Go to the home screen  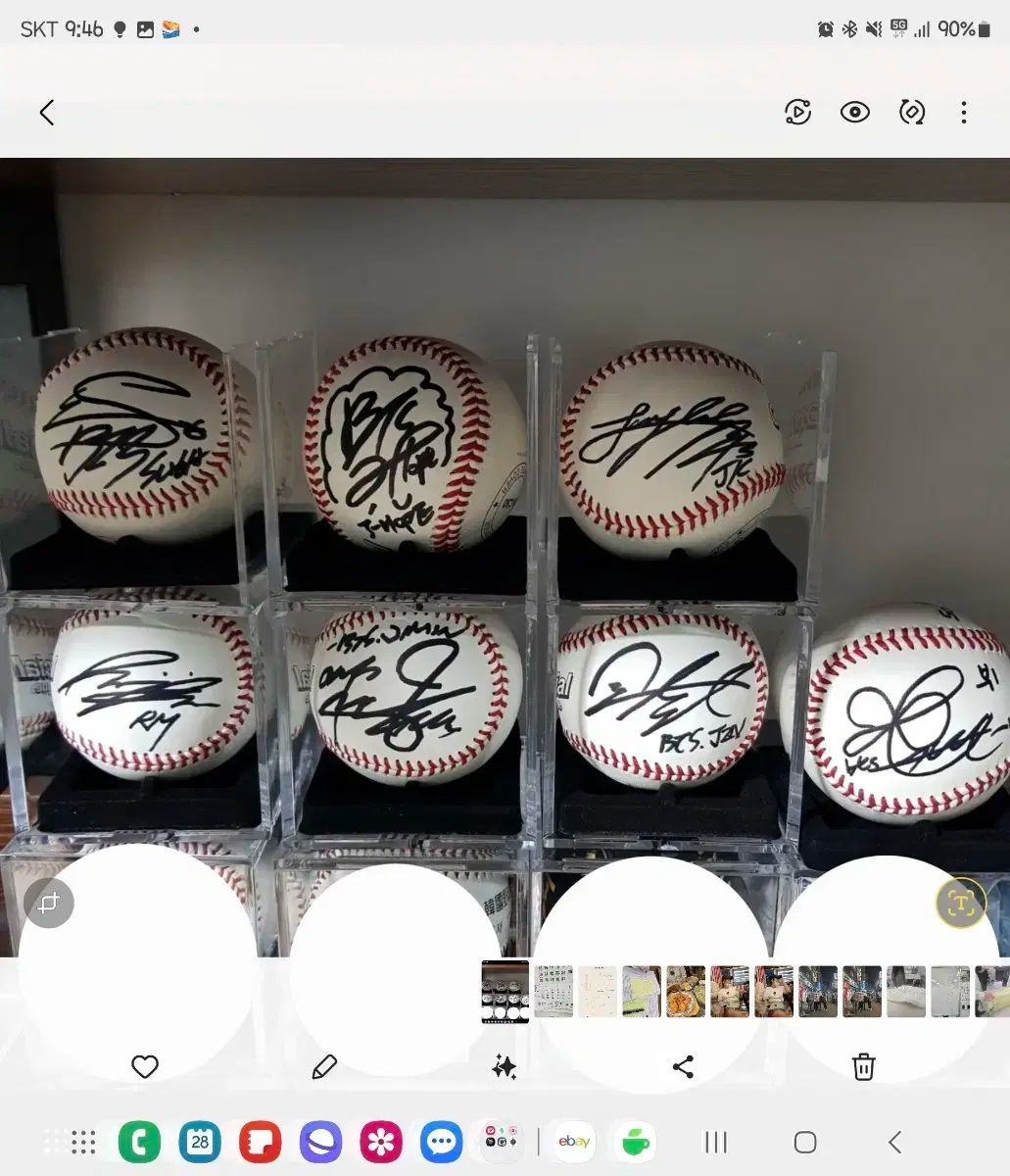point(805,1142)
